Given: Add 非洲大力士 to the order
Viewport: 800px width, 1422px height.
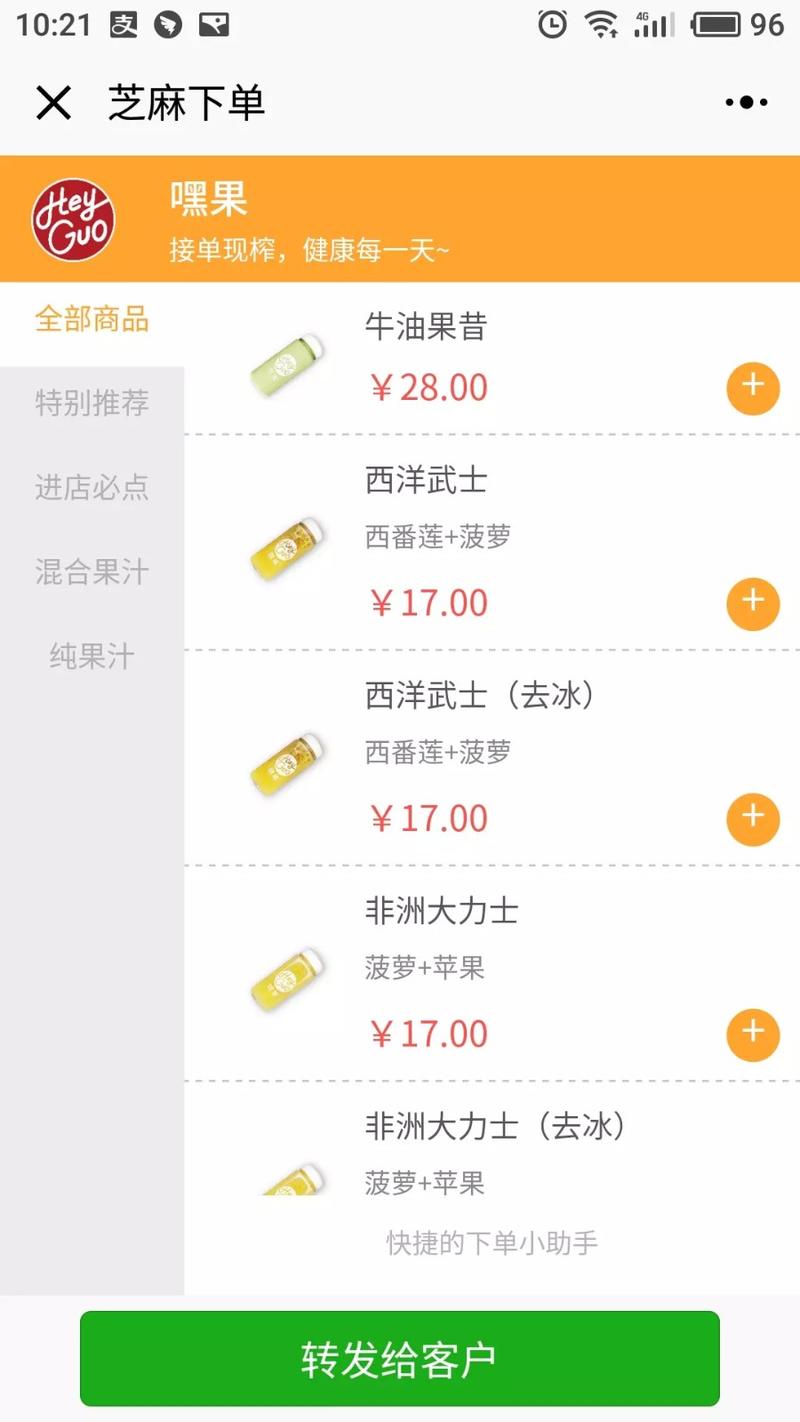Looking at the screenshot, I should (752, 1034).
